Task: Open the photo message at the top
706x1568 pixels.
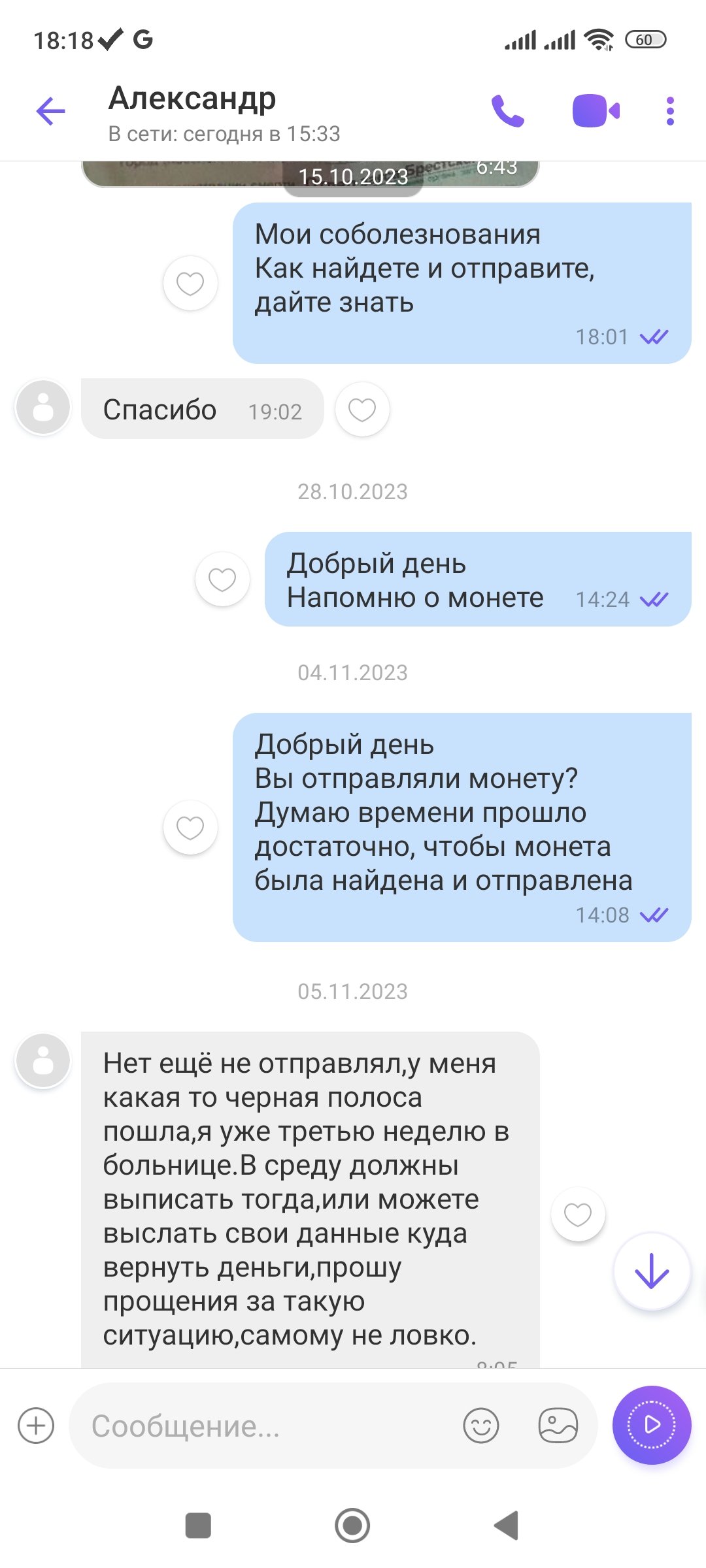Action: (311, 174)
